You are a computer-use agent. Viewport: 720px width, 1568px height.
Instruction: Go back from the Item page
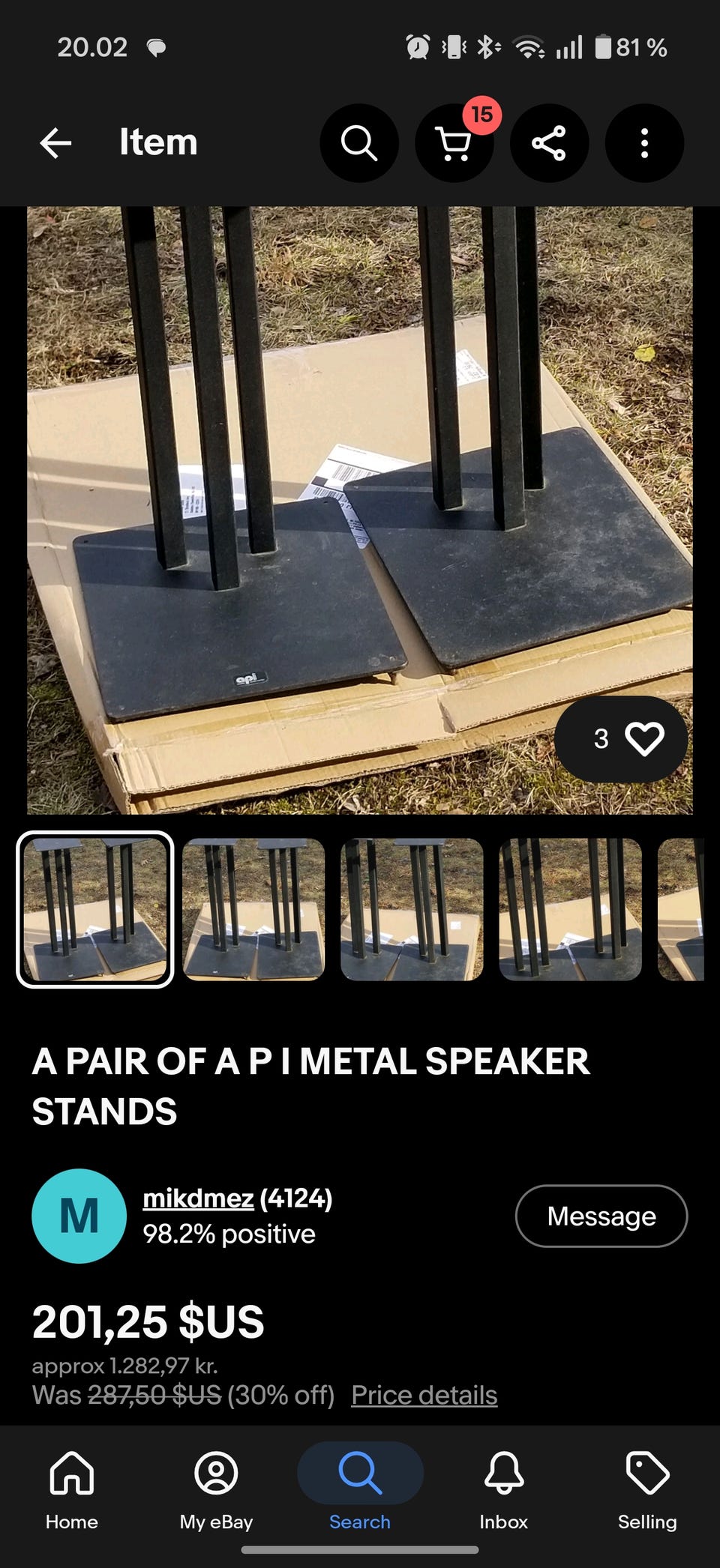click(55, 142)
